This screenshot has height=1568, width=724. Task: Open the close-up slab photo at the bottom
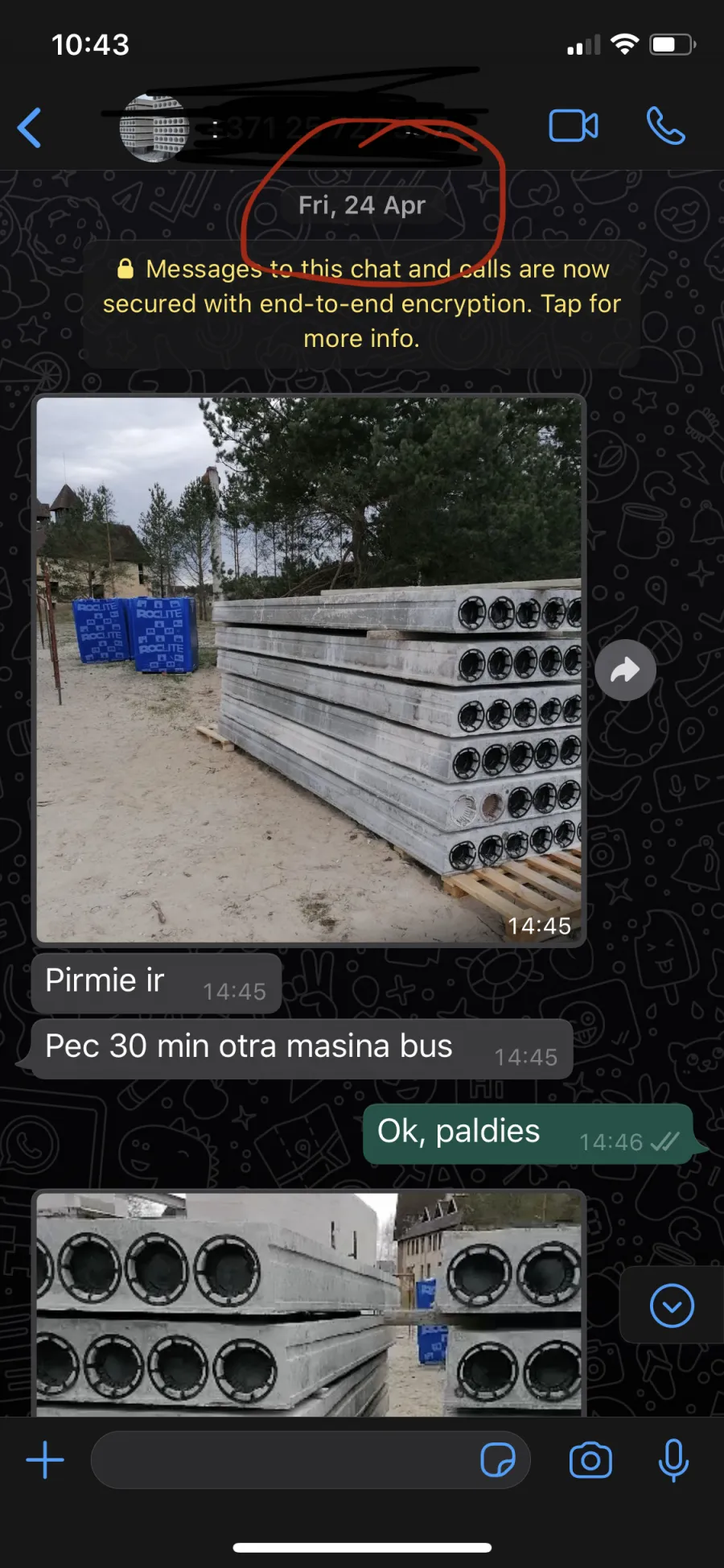click(x=309, y=1303)
